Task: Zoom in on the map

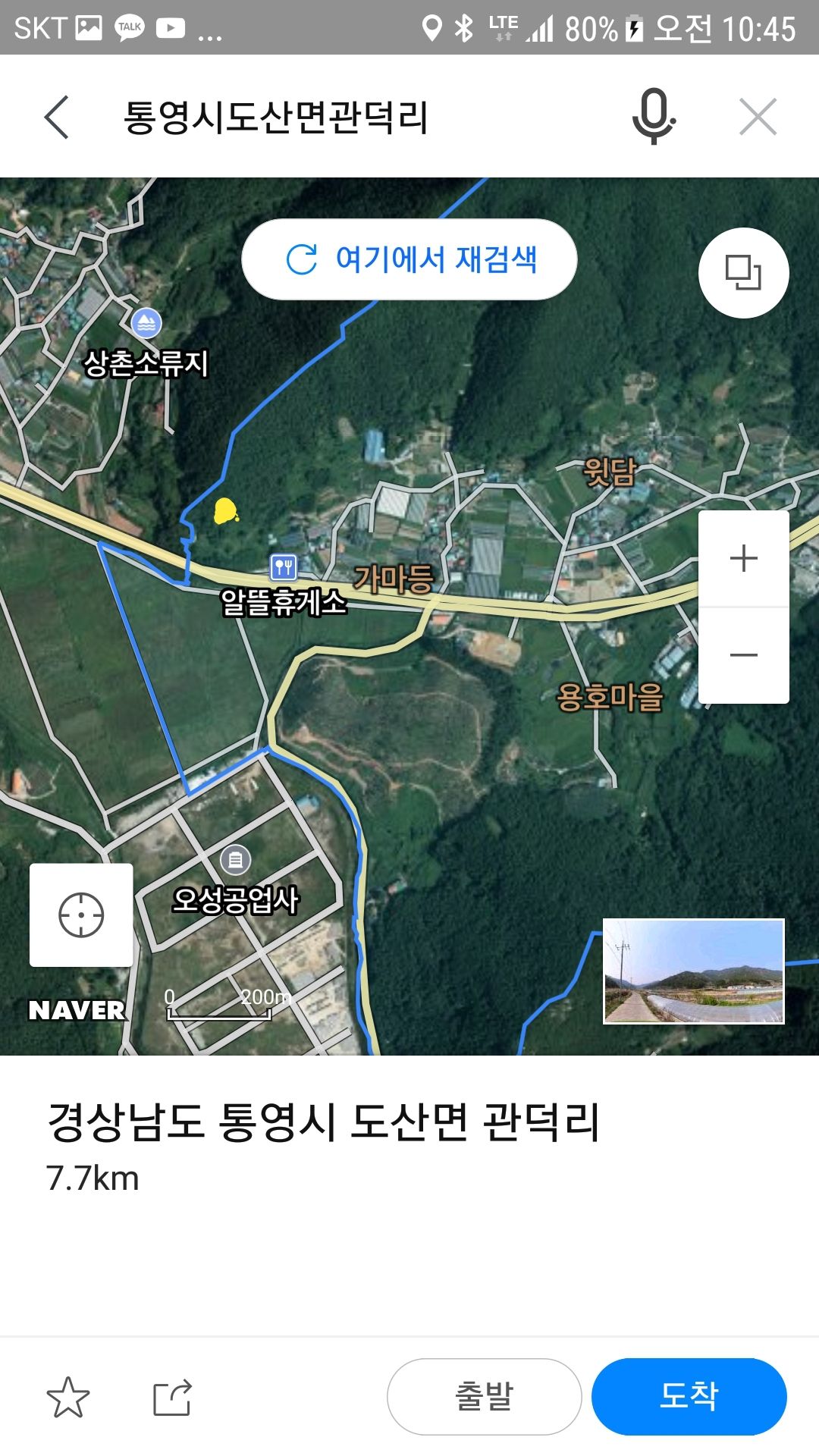Action: pyautogui.click(x=743, y=558)
